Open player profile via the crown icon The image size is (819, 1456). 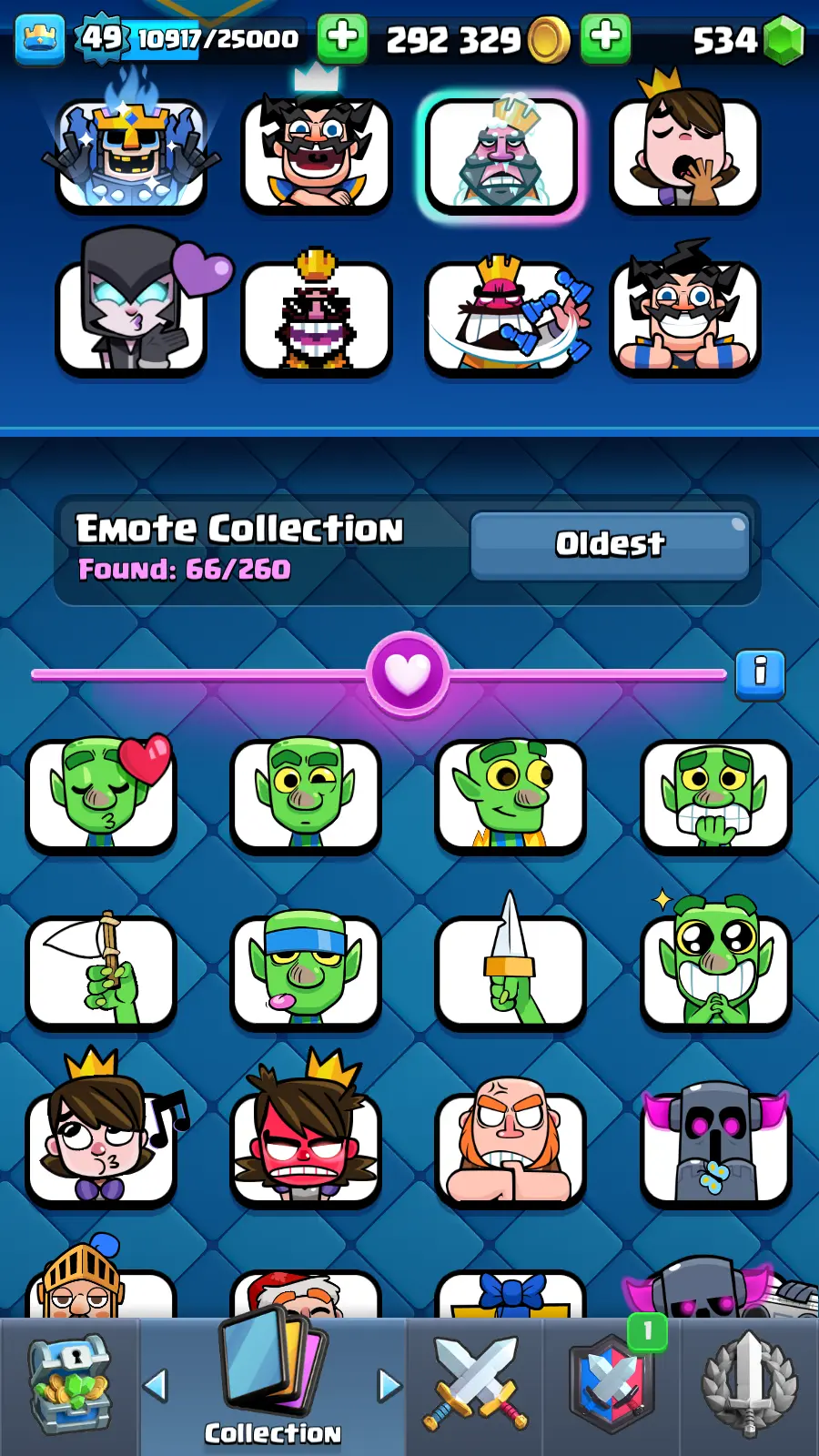(x=40, y=40)
